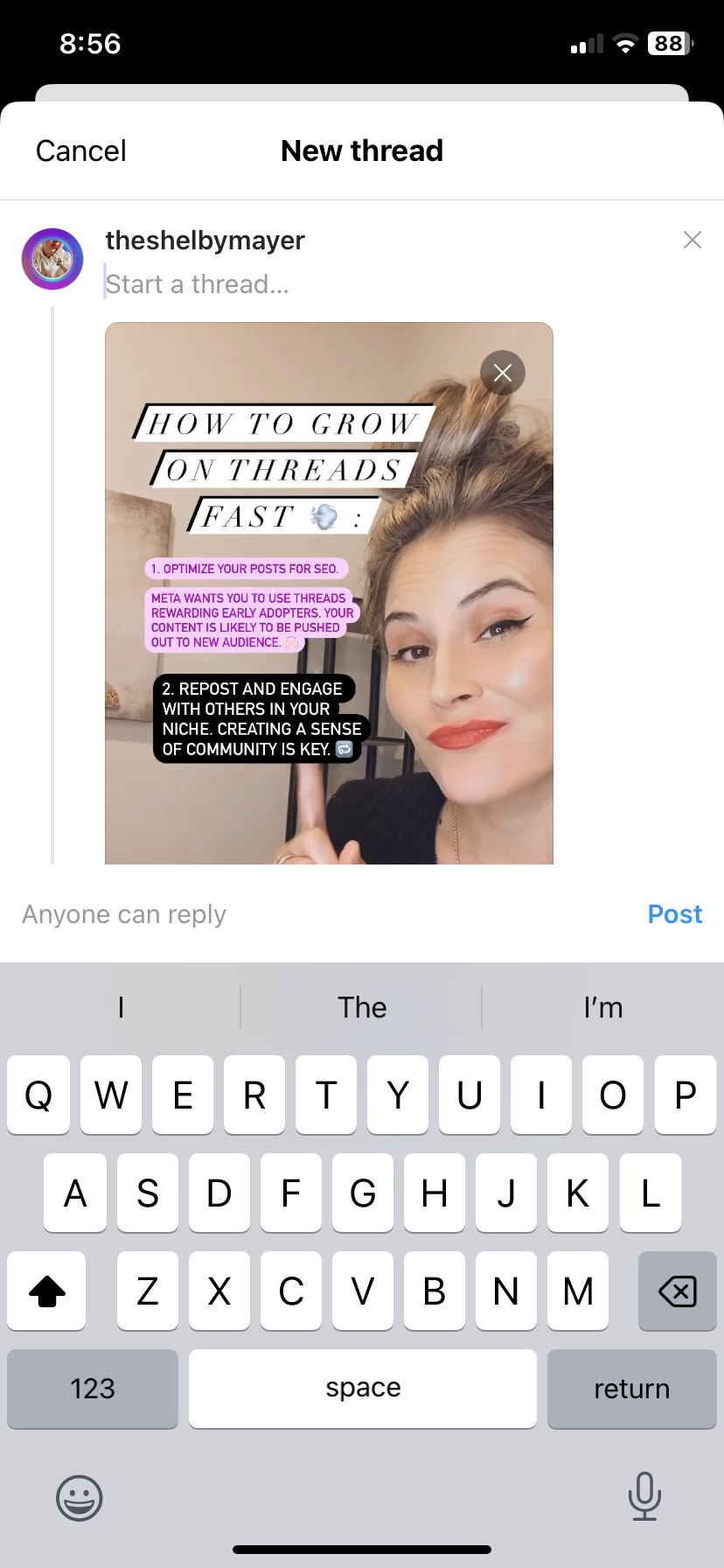Tap the backspace key
This screenshot has height=1568, width=724.
coord(677,1291)
